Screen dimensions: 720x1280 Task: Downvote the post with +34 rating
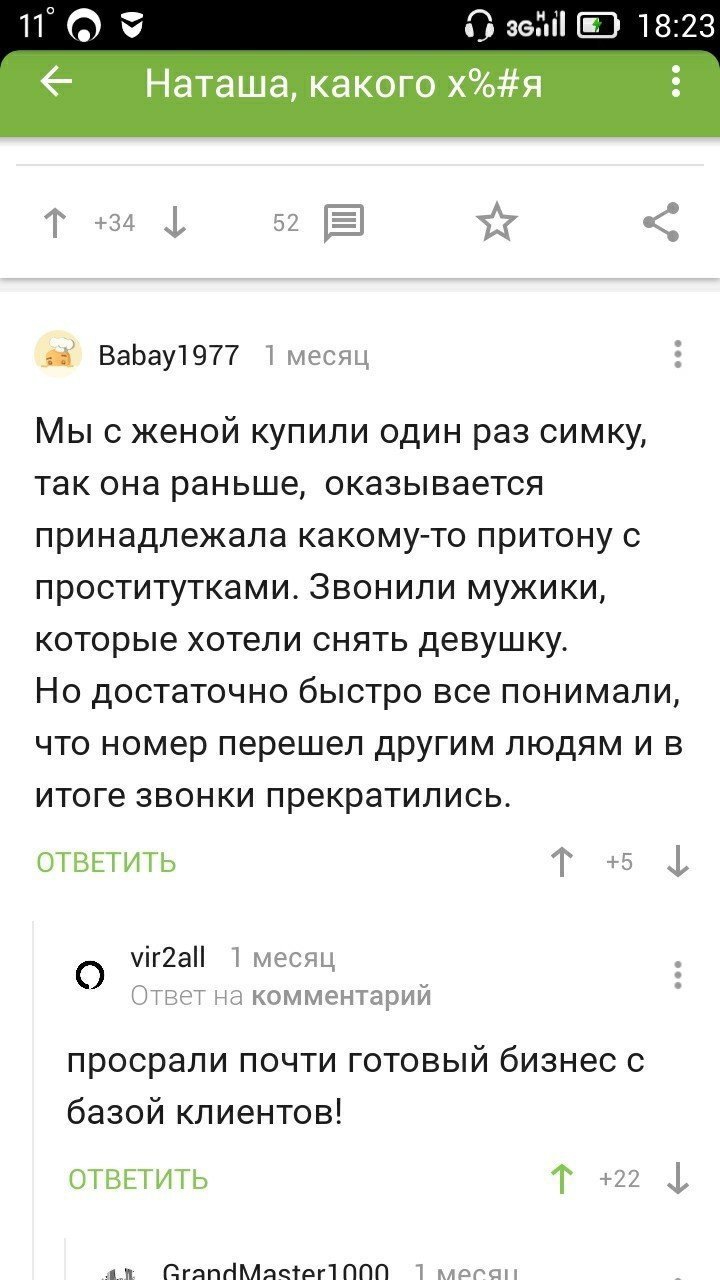point(175,223)
